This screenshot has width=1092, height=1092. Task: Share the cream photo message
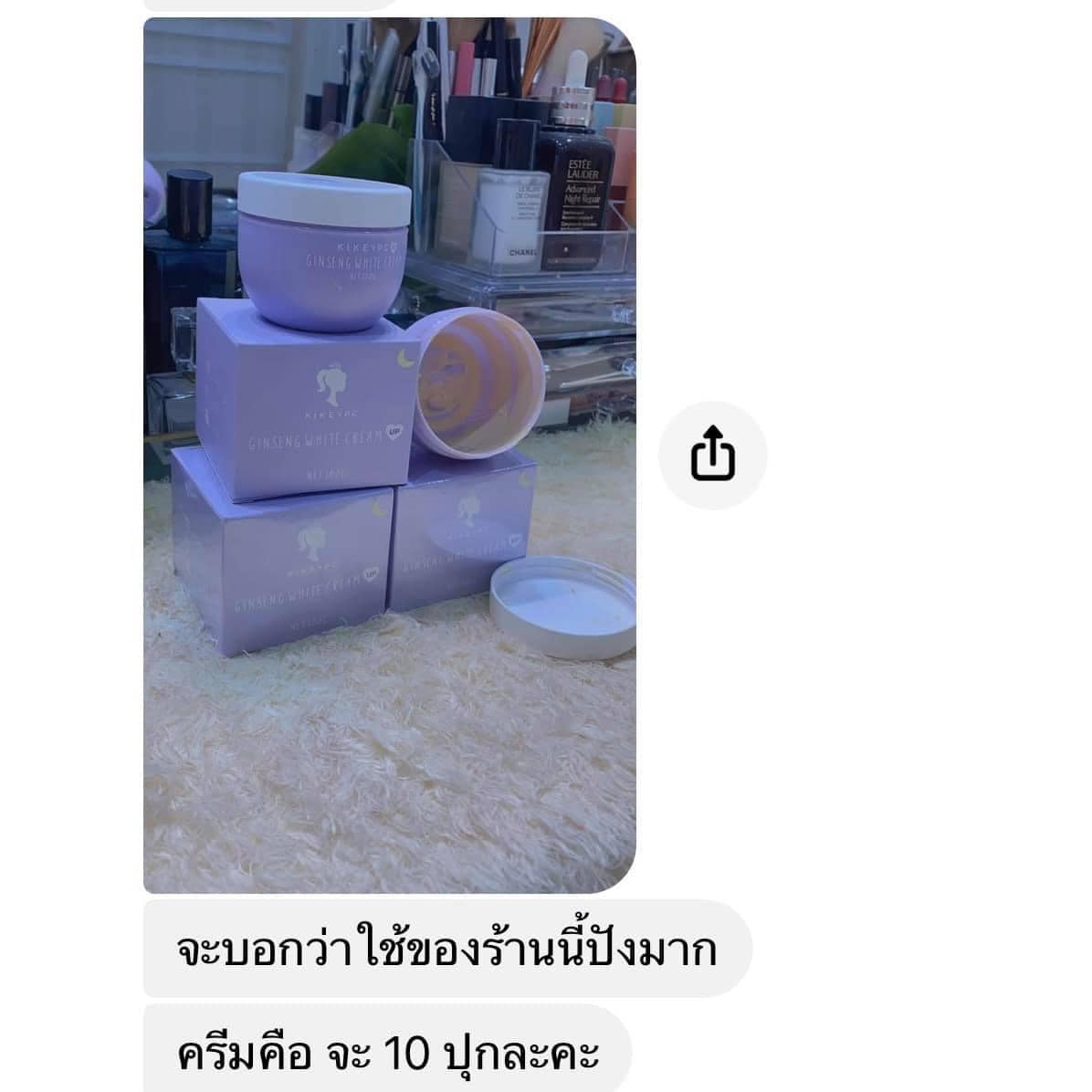pyautogui.click(x=712, y=454)
